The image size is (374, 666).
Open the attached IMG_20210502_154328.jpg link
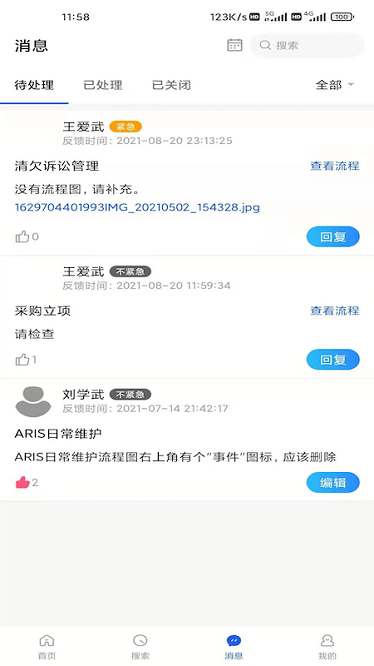pos(137,207)
